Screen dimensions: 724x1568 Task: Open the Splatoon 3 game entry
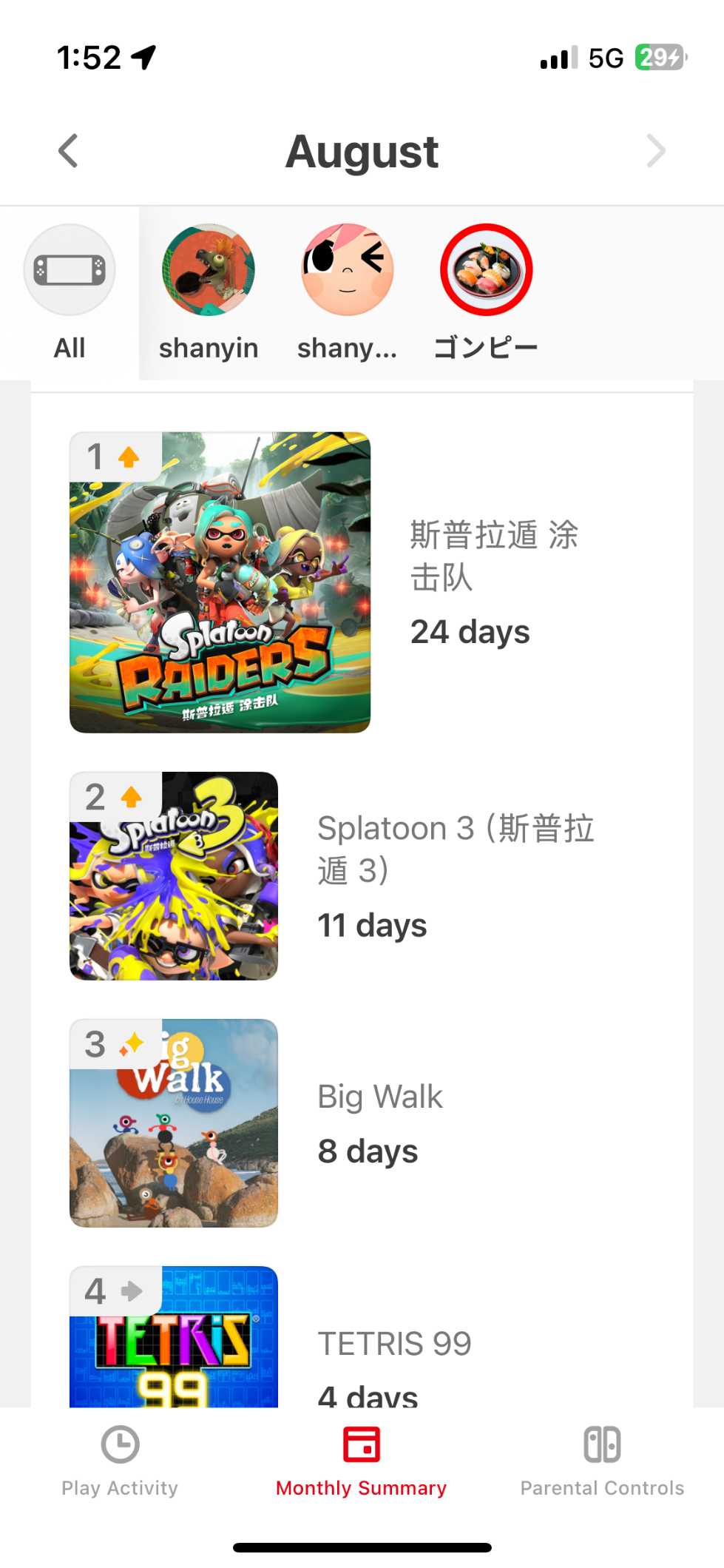coord(362,875)
